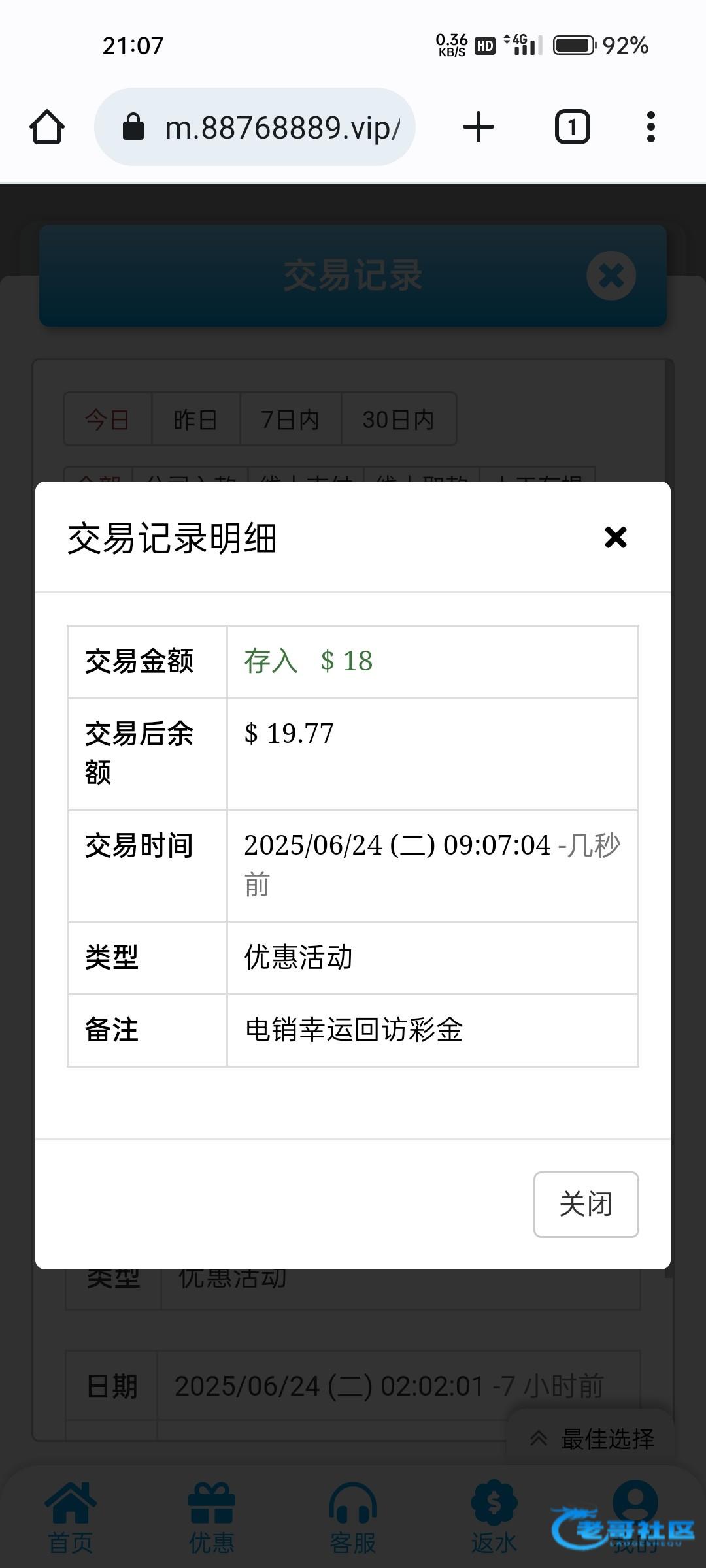
Task: Close the 交易记录明细 dialog with the X
Action: point(616,538)
